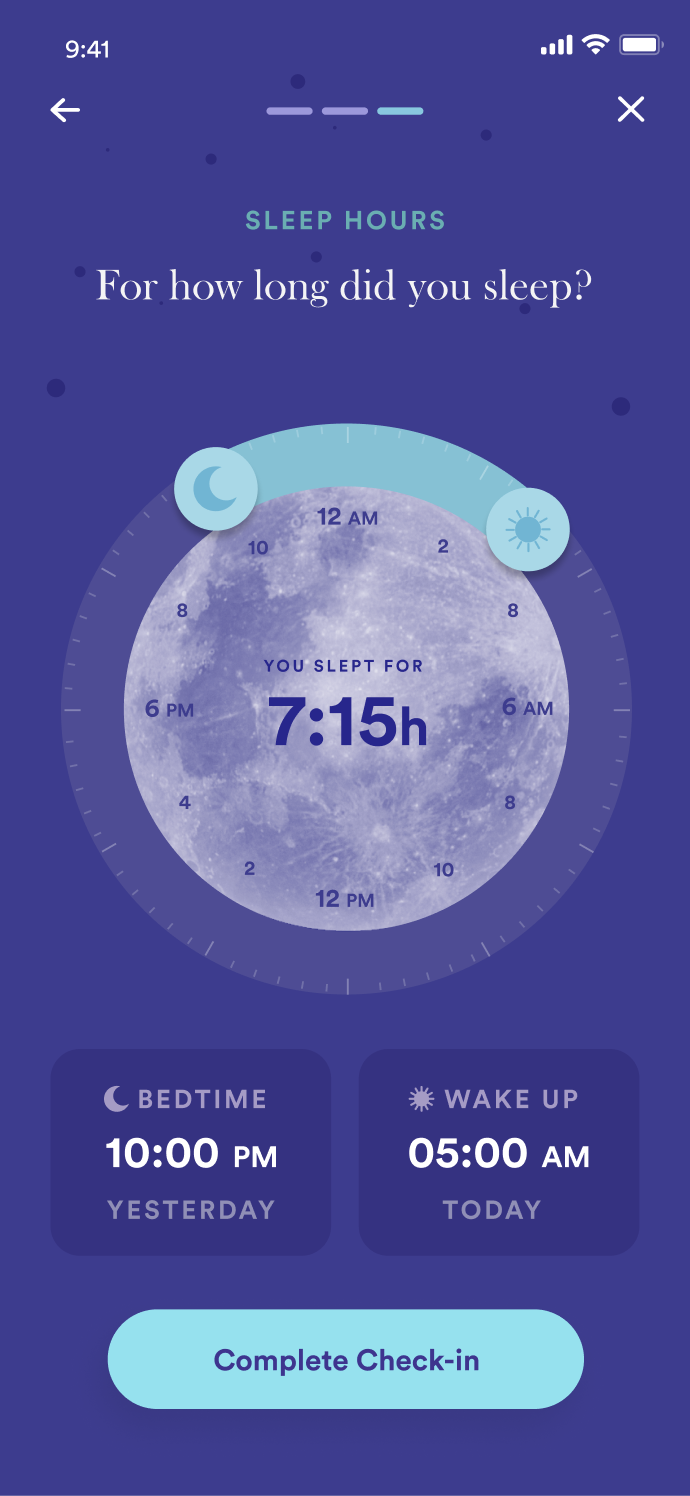Screen dimensions: 690x1496
Task: Select the sun wake-up handle on dial
Action: coord(528,529)
